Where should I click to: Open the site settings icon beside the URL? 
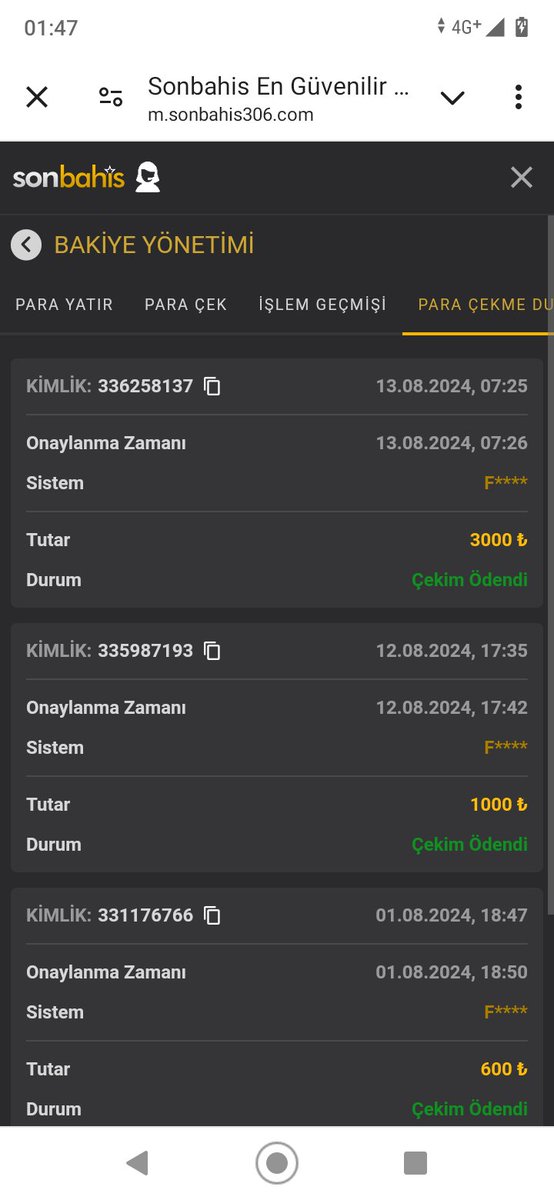click(x=110, y=97)
